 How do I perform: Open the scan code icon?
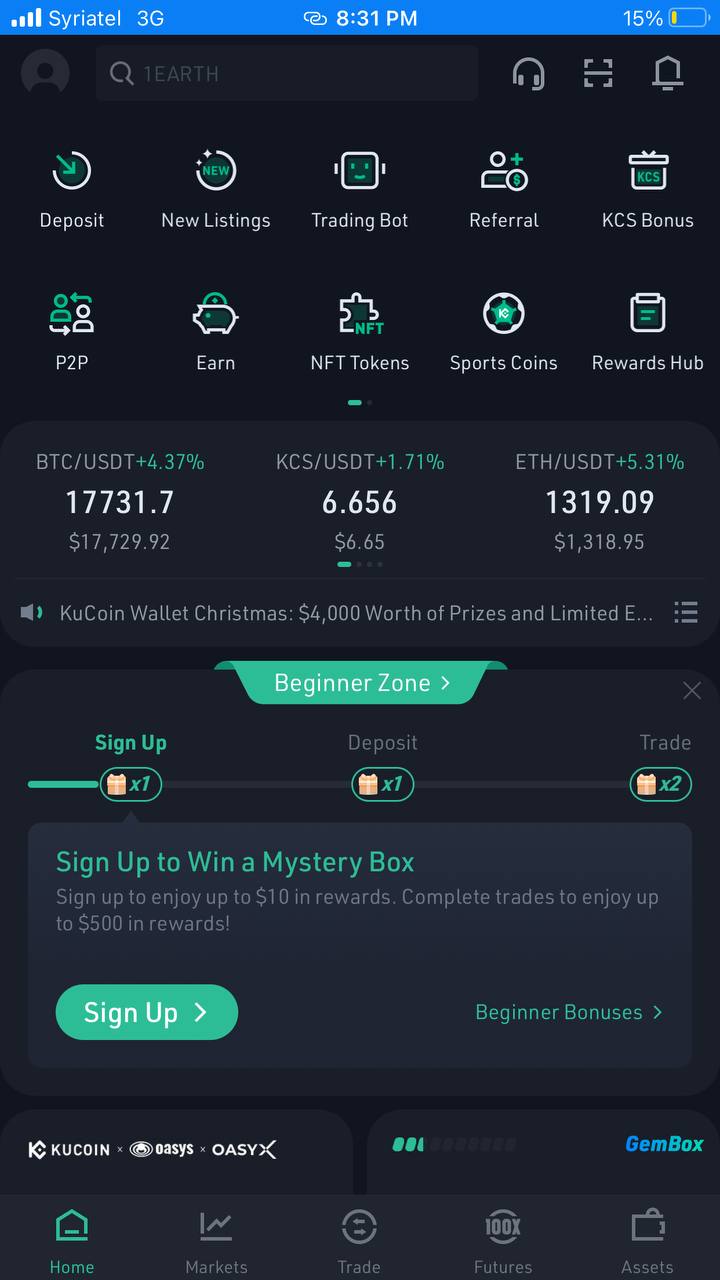[x=598, y=73]
